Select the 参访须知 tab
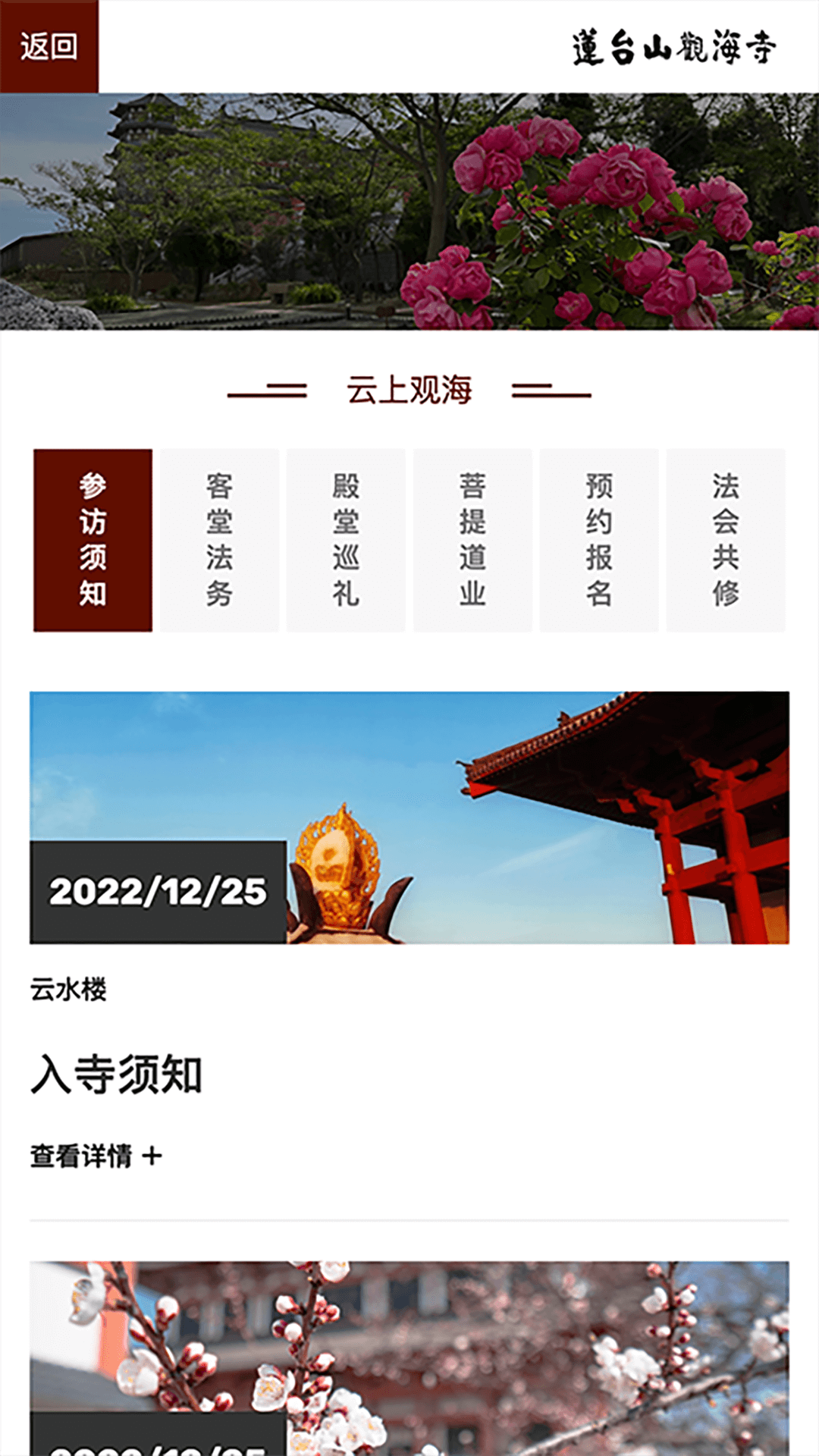The width and height of the screenshot is (819, 1456). pyautogui.click(x=93, y=540)
